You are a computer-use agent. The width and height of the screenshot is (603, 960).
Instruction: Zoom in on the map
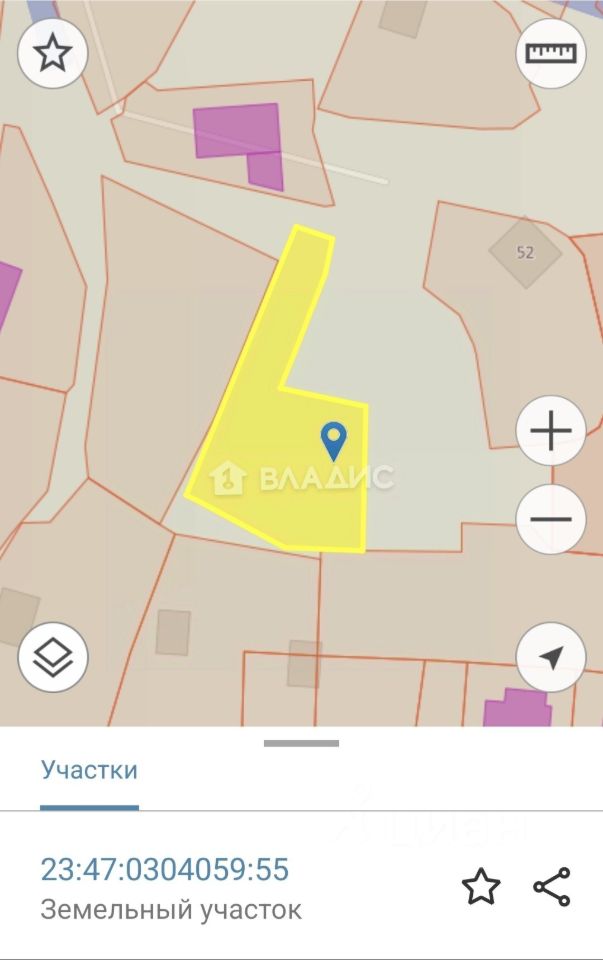pyautogui.click(x=551, y=431)
